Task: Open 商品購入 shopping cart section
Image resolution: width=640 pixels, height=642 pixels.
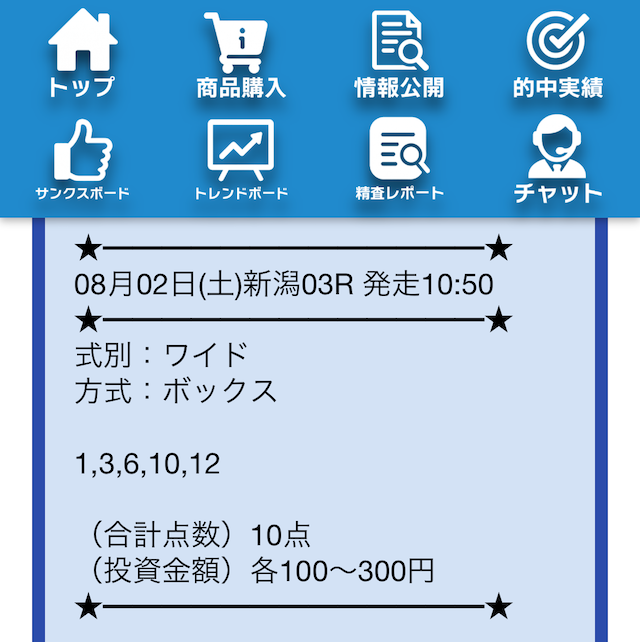Action: point(240,55)
